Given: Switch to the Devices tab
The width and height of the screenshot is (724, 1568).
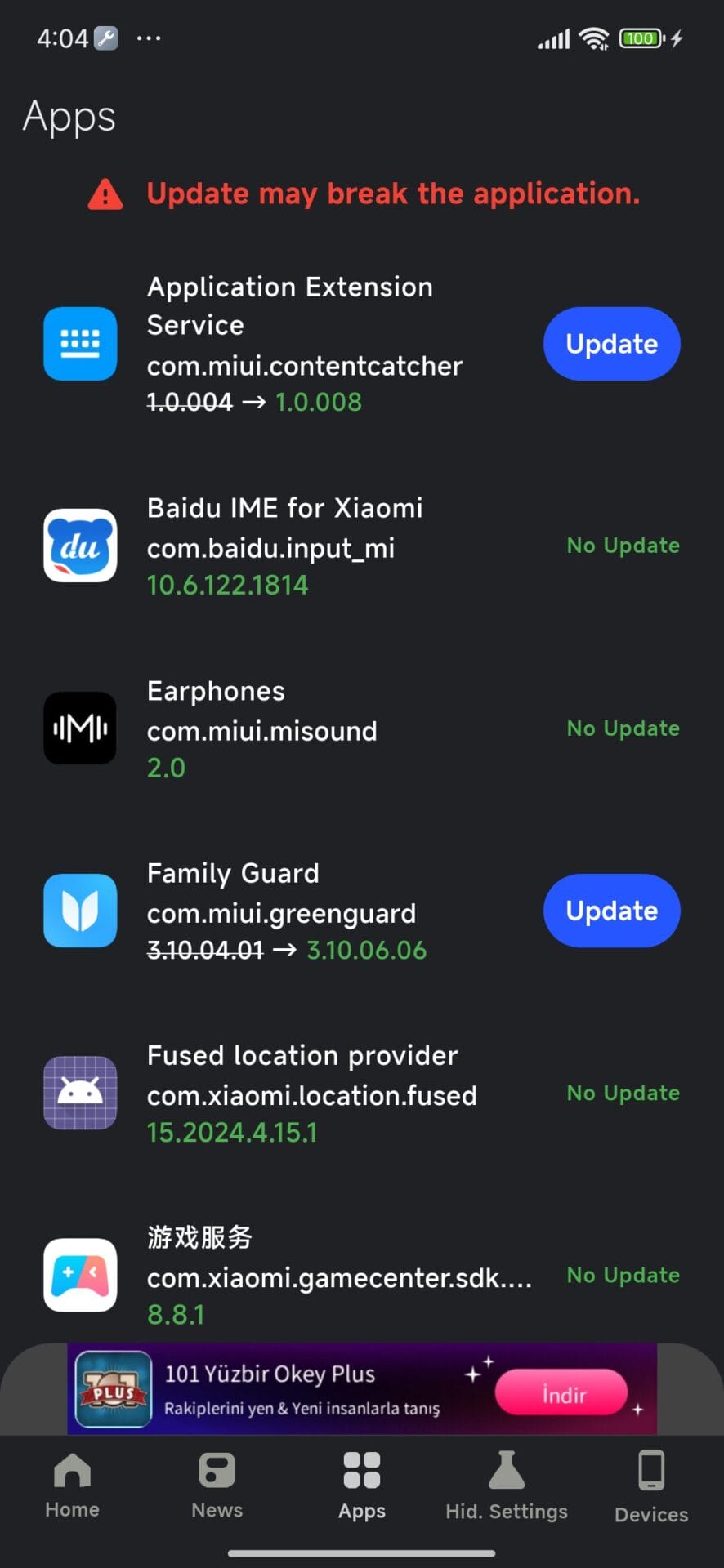Looking at the screenshot, I should [651, 1486].
